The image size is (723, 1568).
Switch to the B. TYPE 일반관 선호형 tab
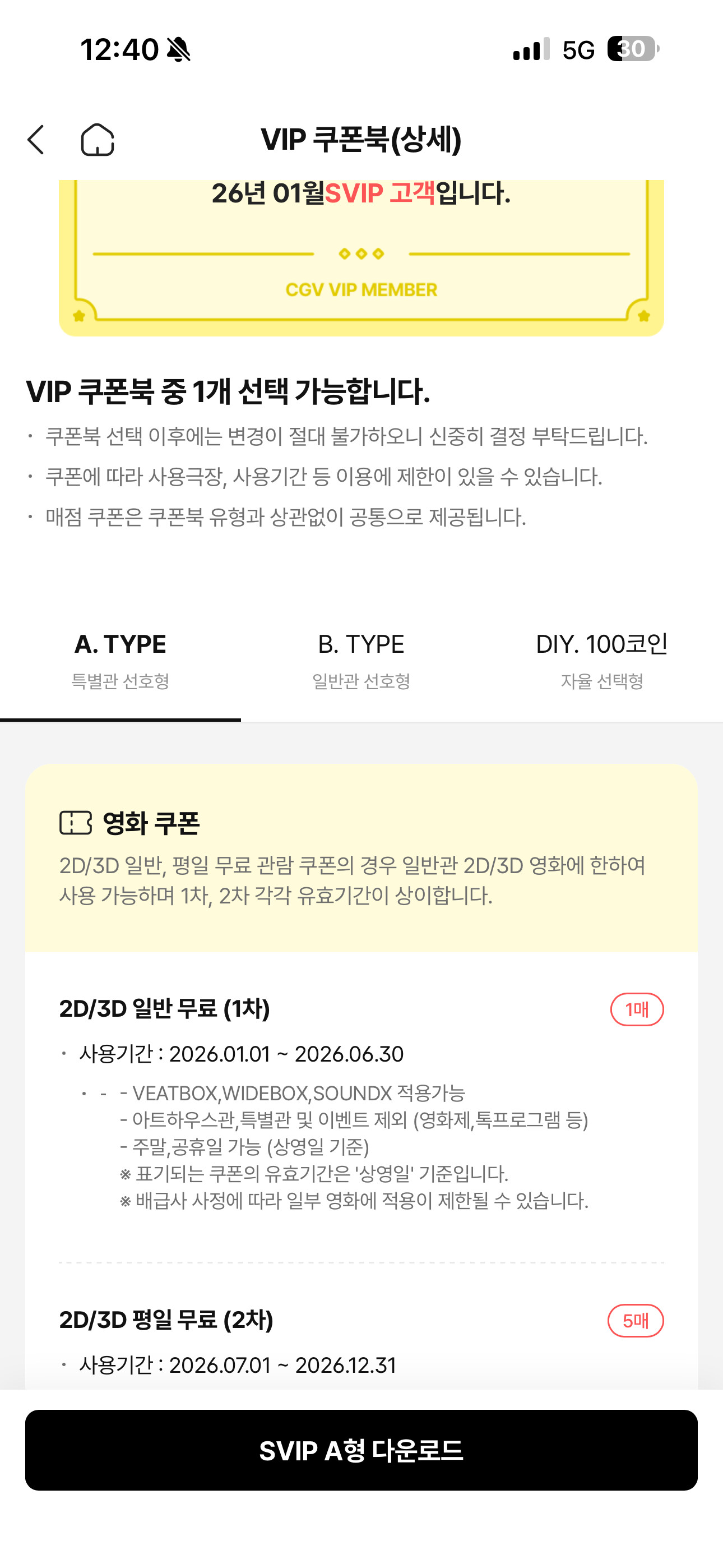coord(361,662)
